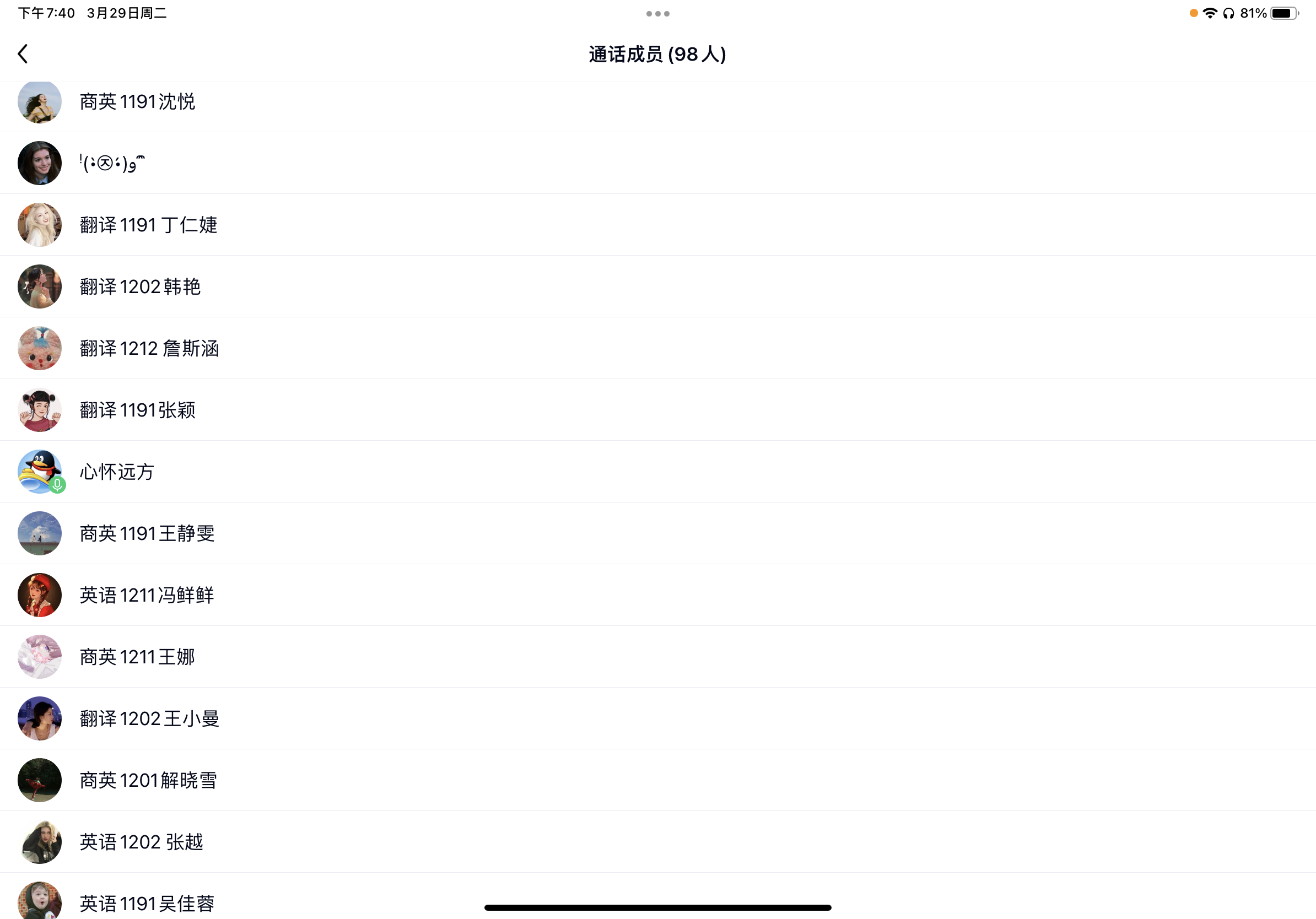Select member 商英1191王静雯
The image size is (1316, 919).
(x=147, y=533)
